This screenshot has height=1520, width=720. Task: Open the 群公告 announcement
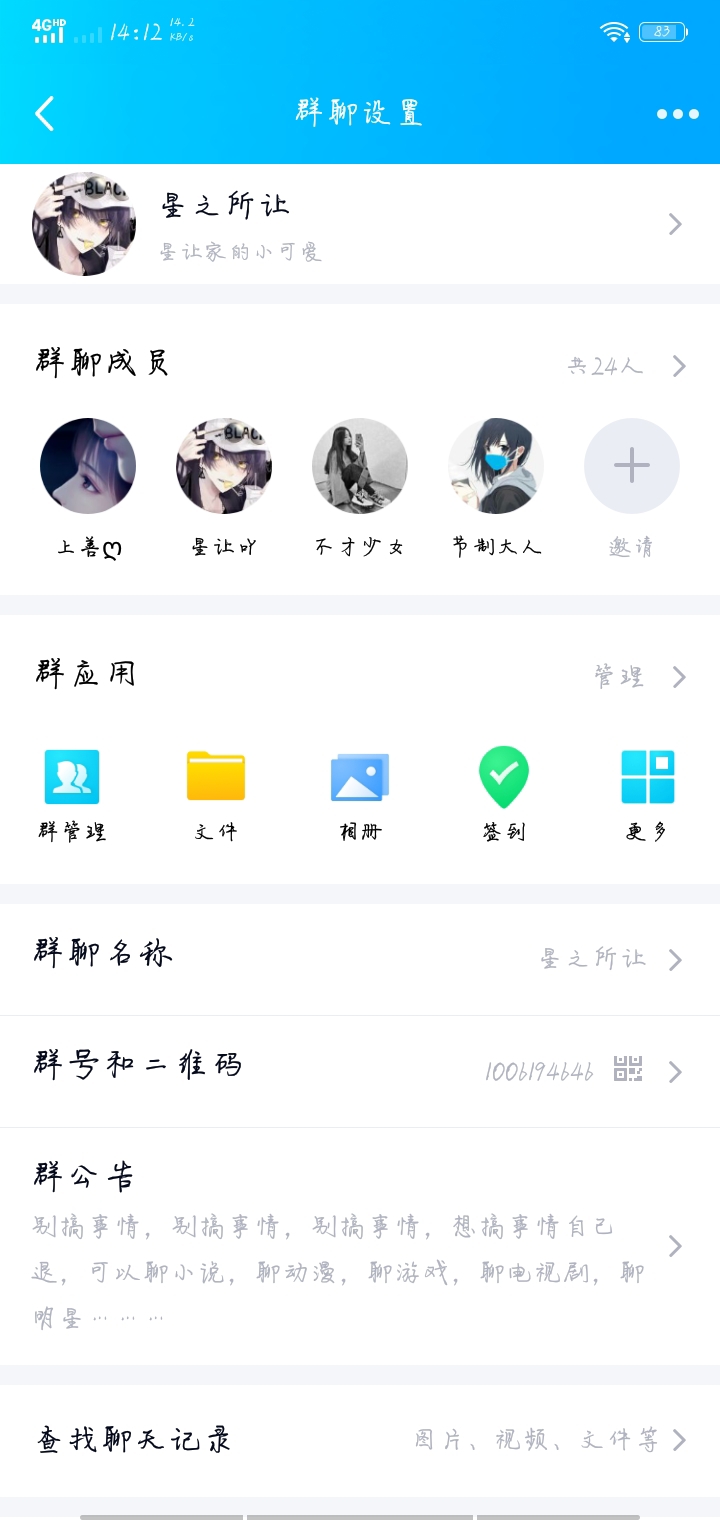360,1246
